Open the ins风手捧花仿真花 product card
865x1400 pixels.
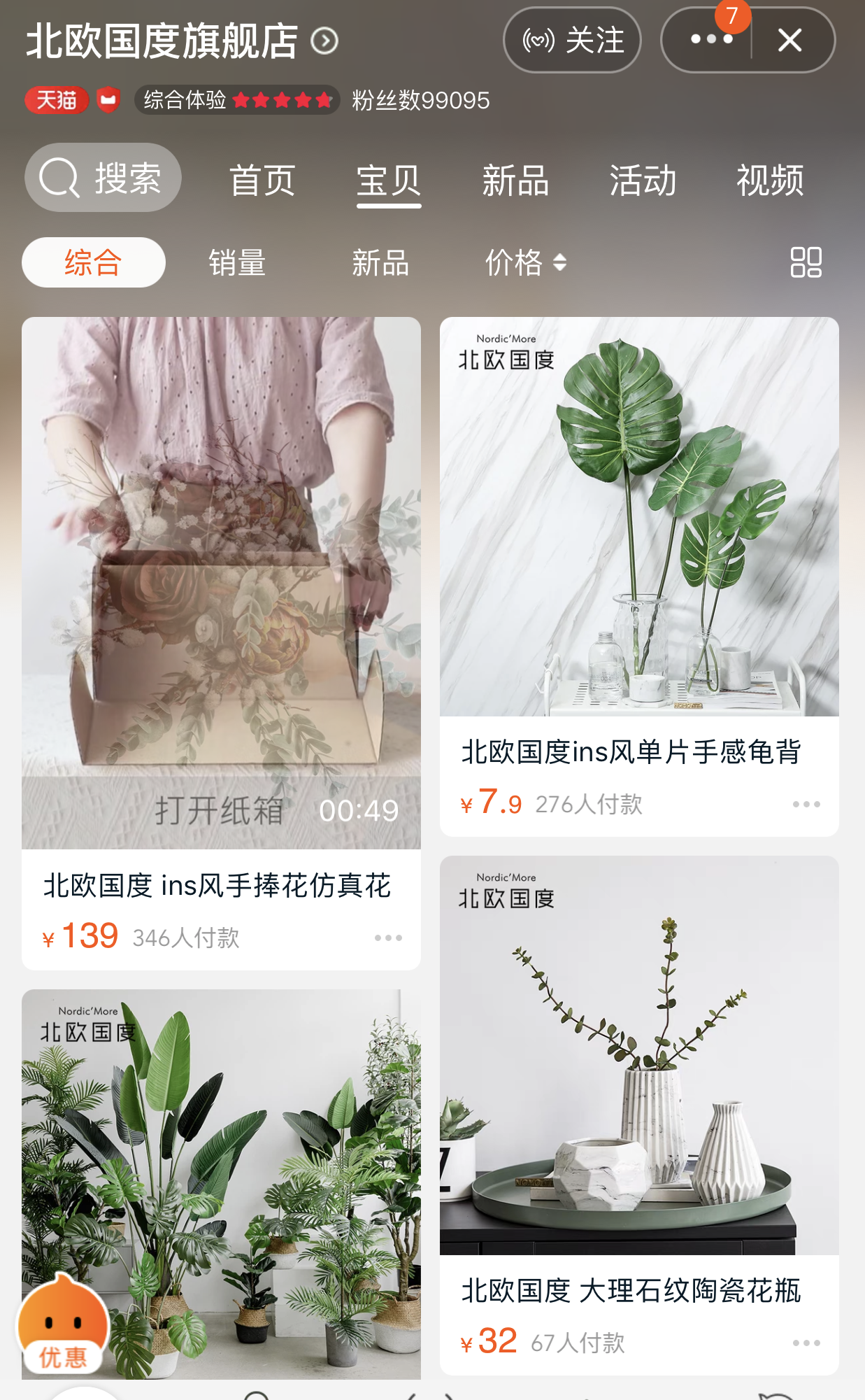point(221,643)
